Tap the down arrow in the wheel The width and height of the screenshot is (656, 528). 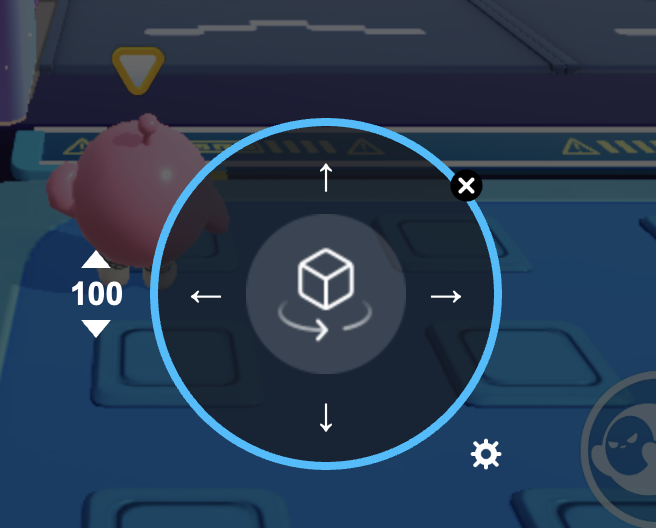coord(325,415)
